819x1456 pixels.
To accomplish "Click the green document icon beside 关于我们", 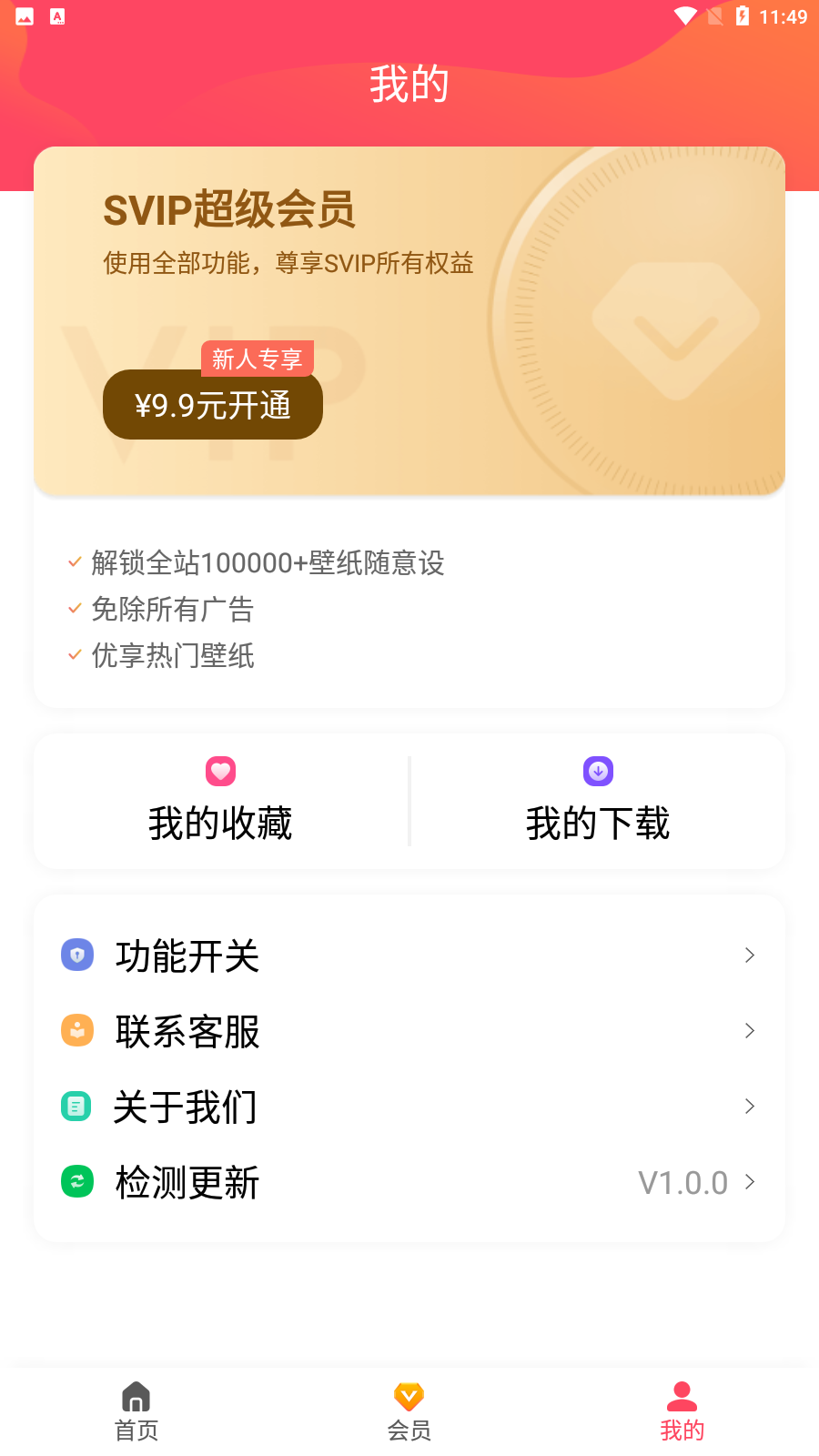I will pyautogui.click(x=77, y=1107).
